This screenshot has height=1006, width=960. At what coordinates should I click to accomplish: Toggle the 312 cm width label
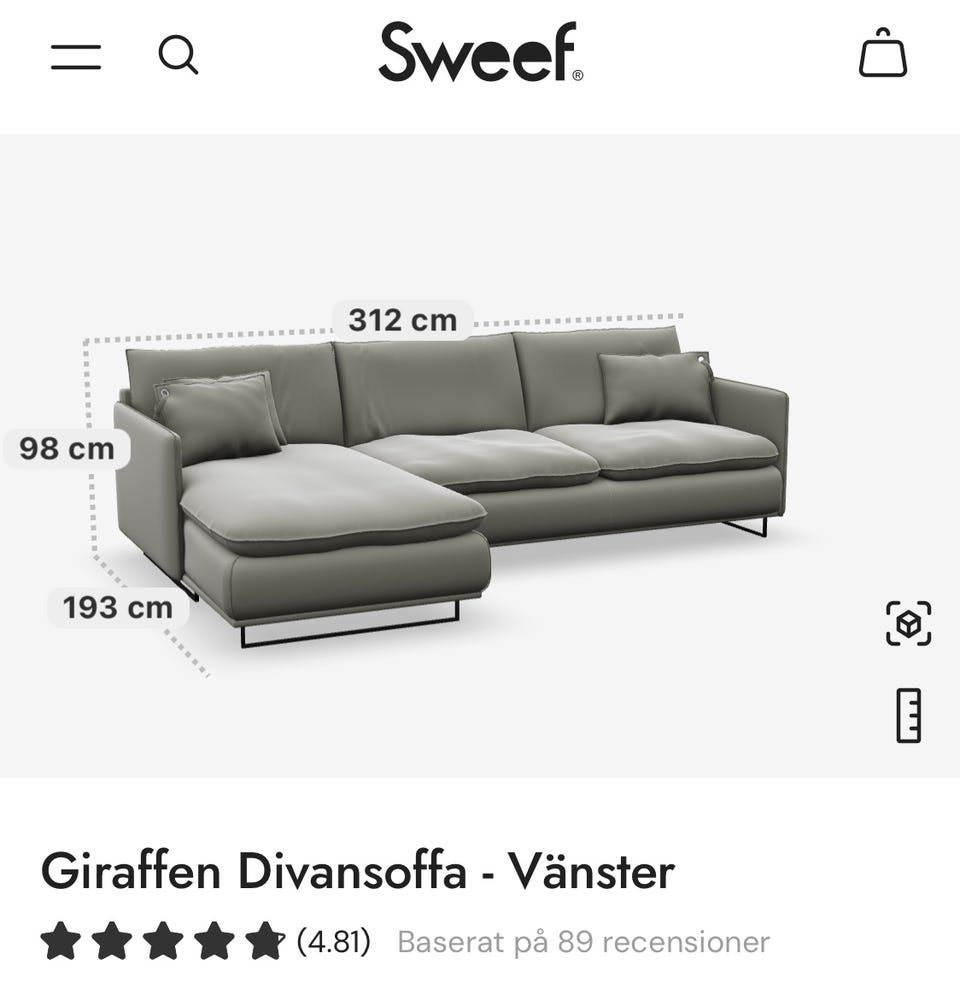click(403, 321)
